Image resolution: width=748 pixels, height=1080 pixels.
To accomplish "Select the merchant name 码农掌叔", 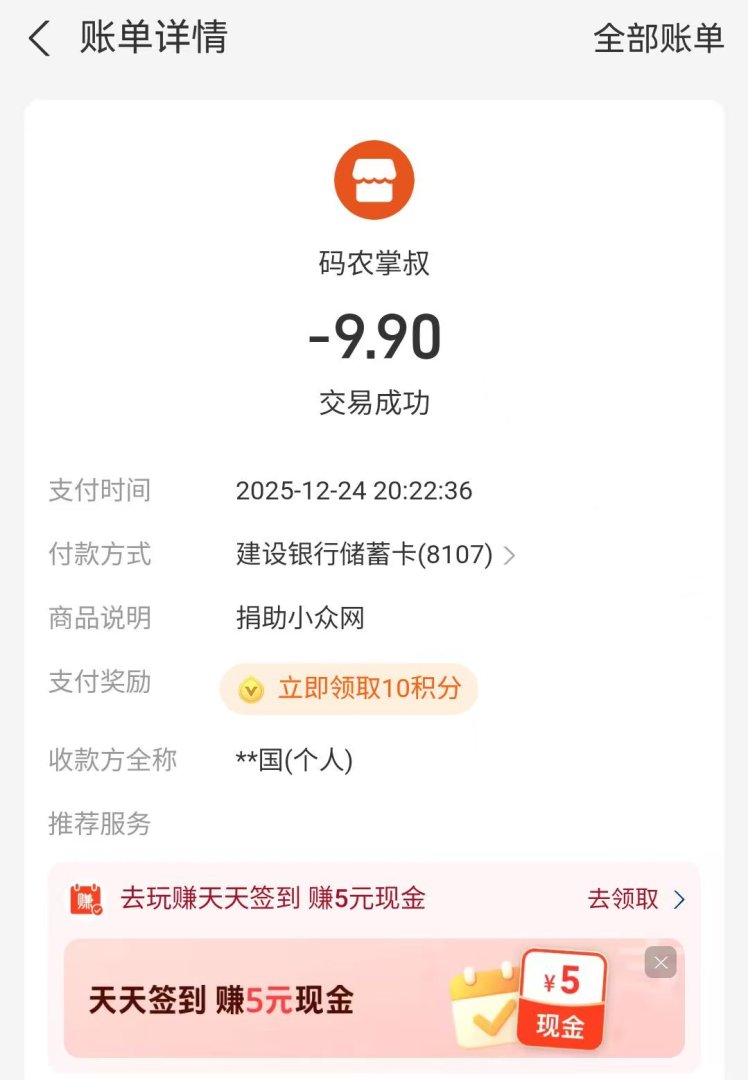I will [x=374, y=263].
